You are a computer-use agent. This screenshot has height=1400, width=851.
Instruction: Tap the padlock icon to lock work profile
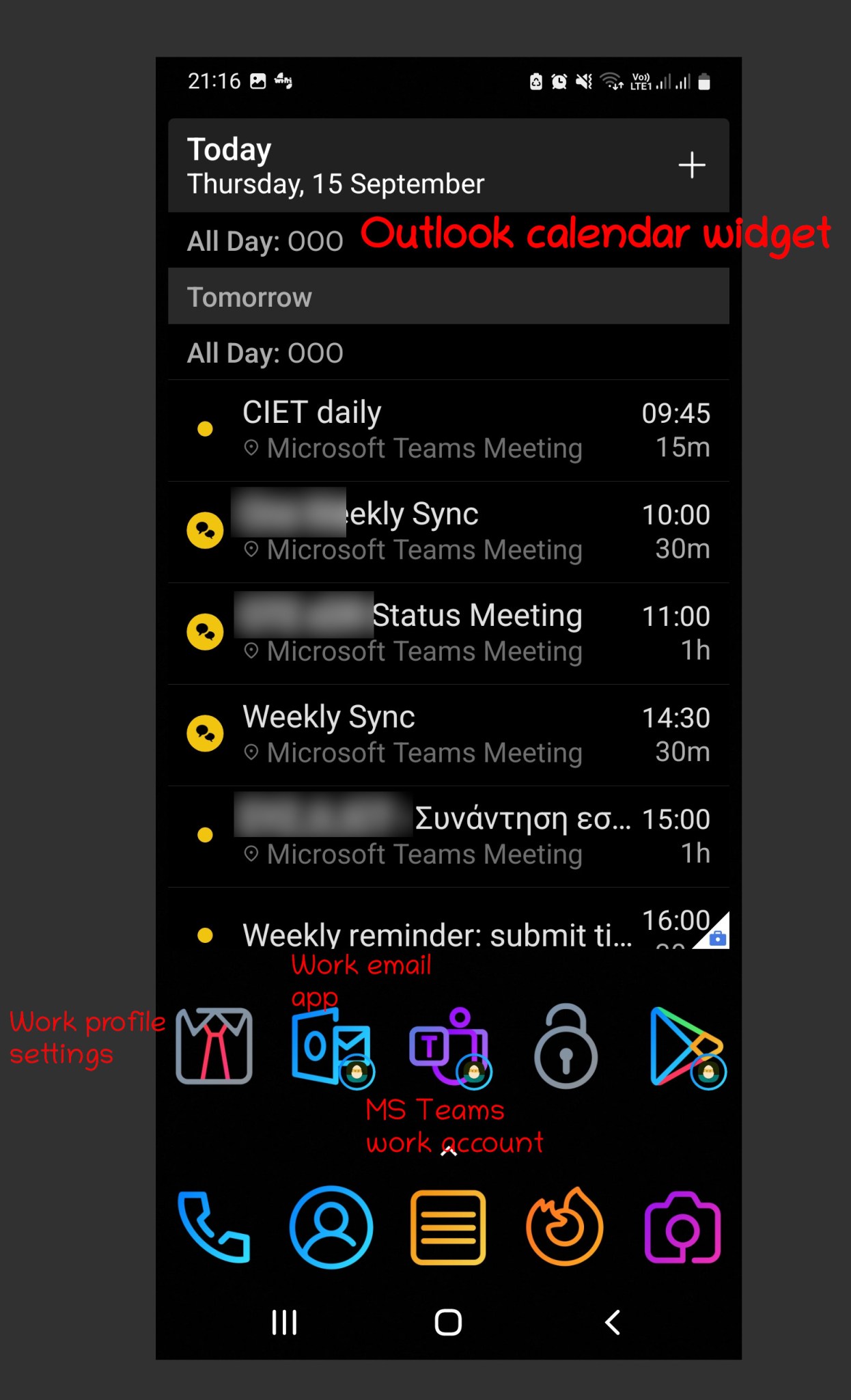coord(565,1045)
